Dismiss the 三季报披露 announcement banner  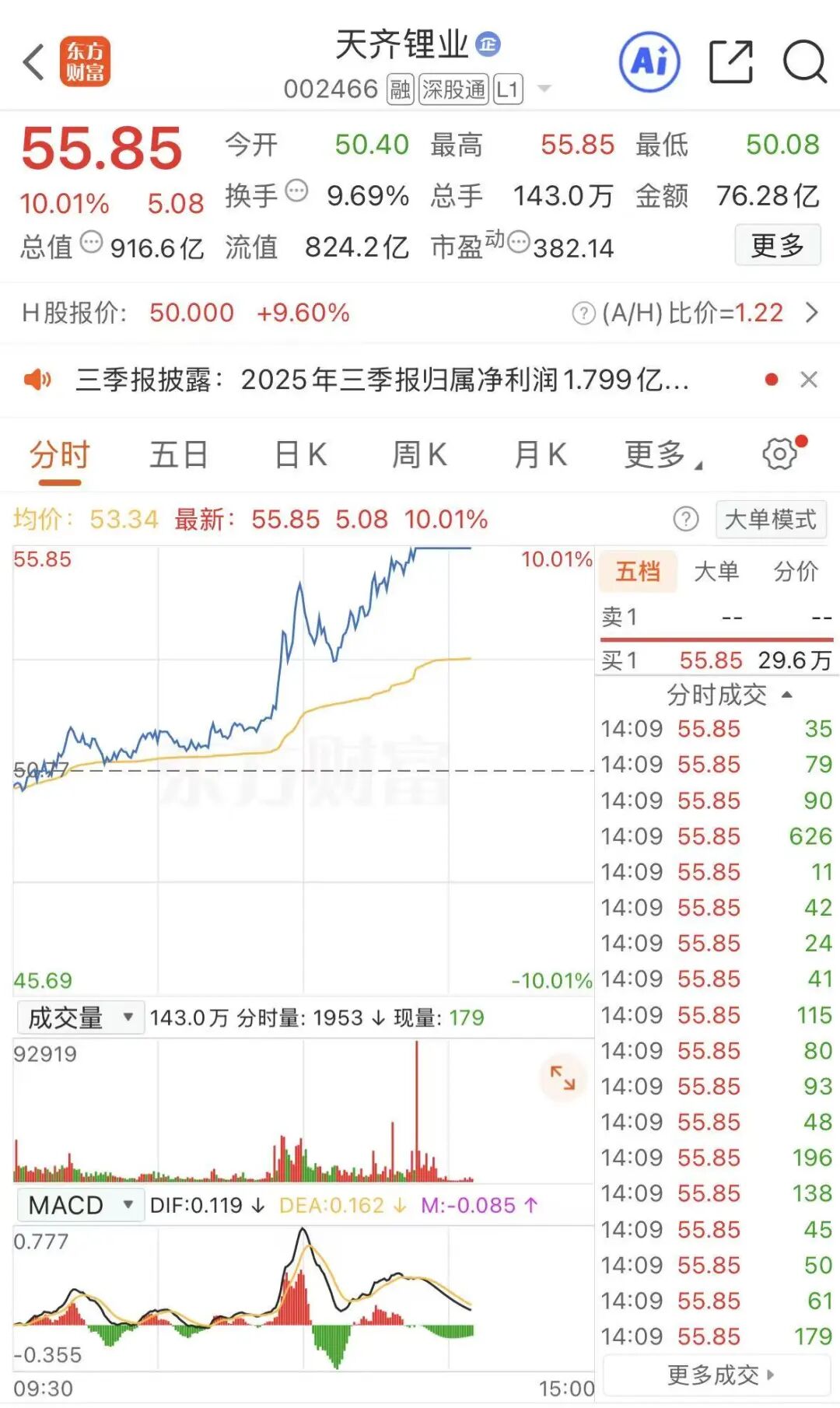(x=809, y=380)
